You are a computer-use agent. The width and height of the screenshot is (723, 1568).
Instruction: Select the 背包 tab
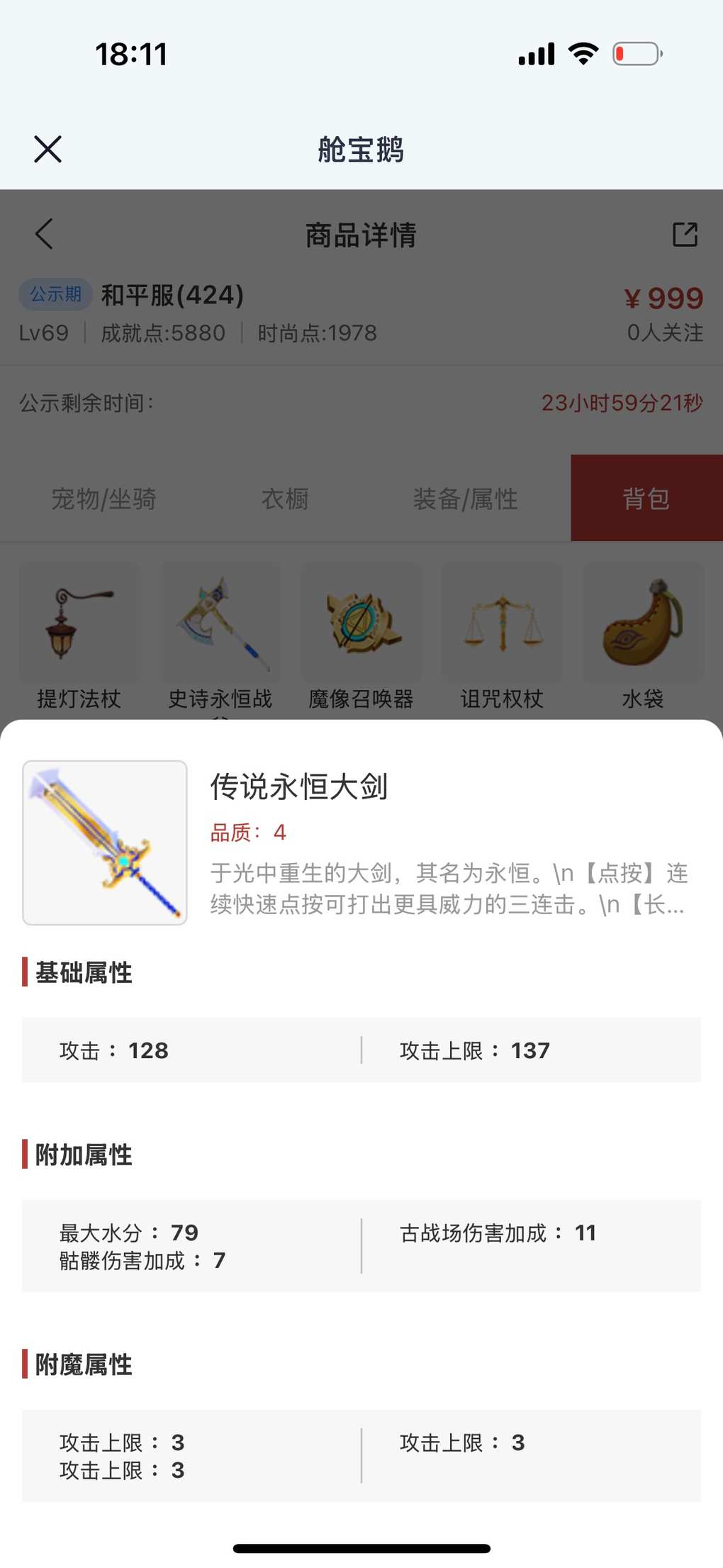646,499
